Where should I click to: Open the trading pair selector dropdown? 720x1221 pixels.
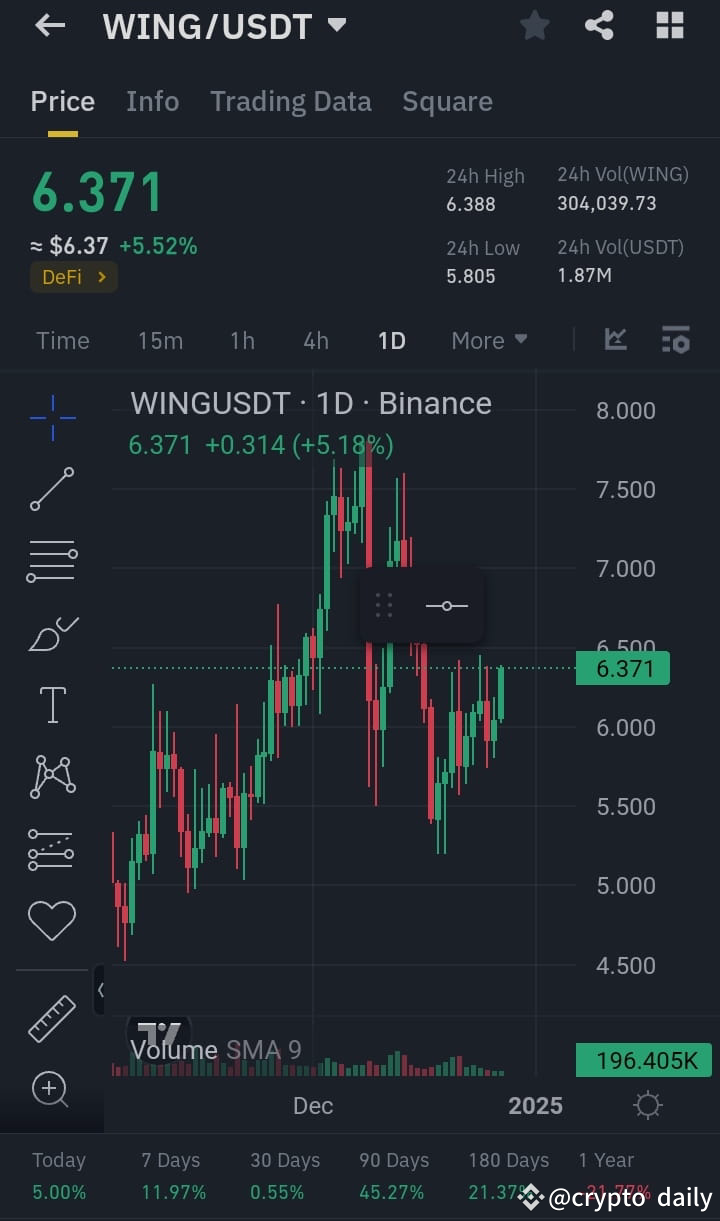(x=336, y=27)
